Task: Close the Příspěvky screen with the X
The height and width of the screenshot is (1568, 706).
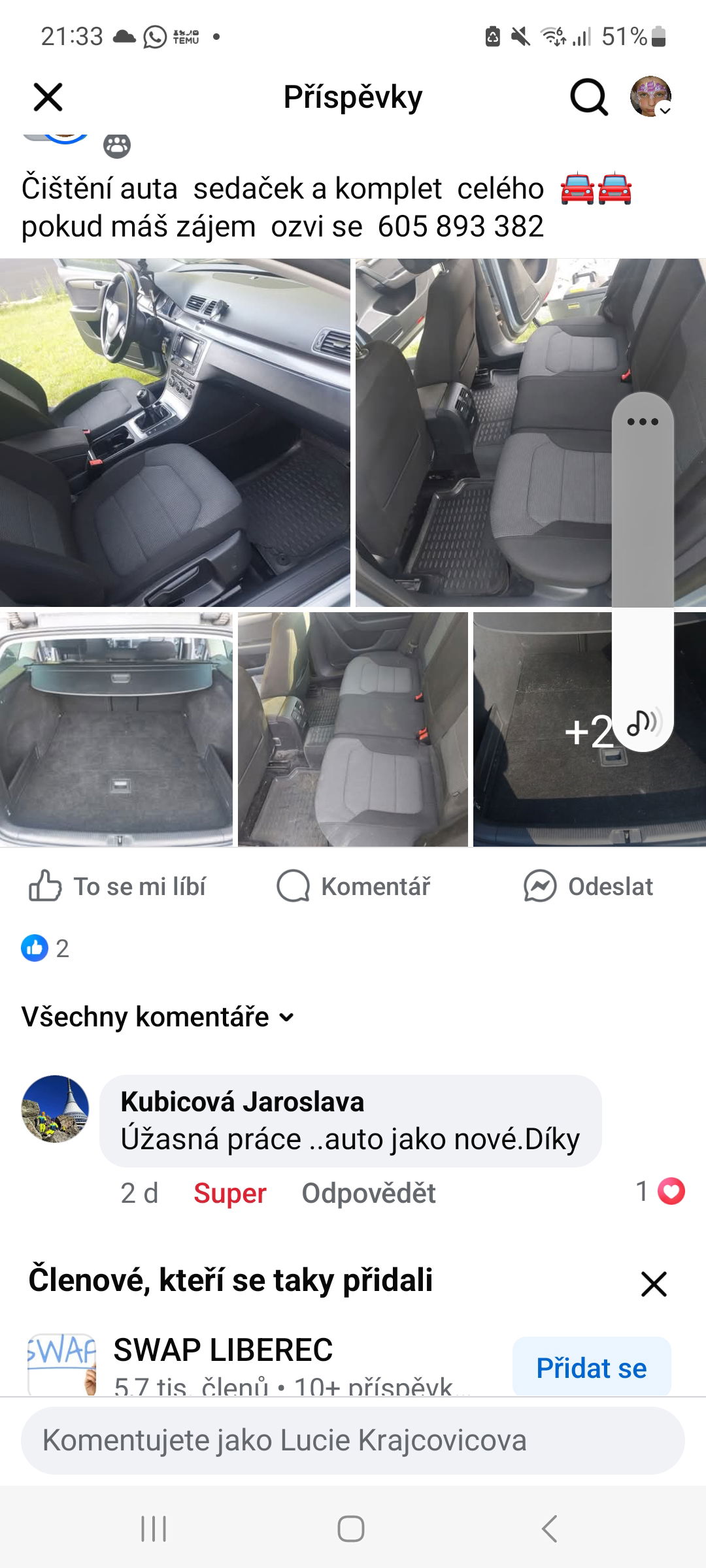Action: tap(48, 97)
